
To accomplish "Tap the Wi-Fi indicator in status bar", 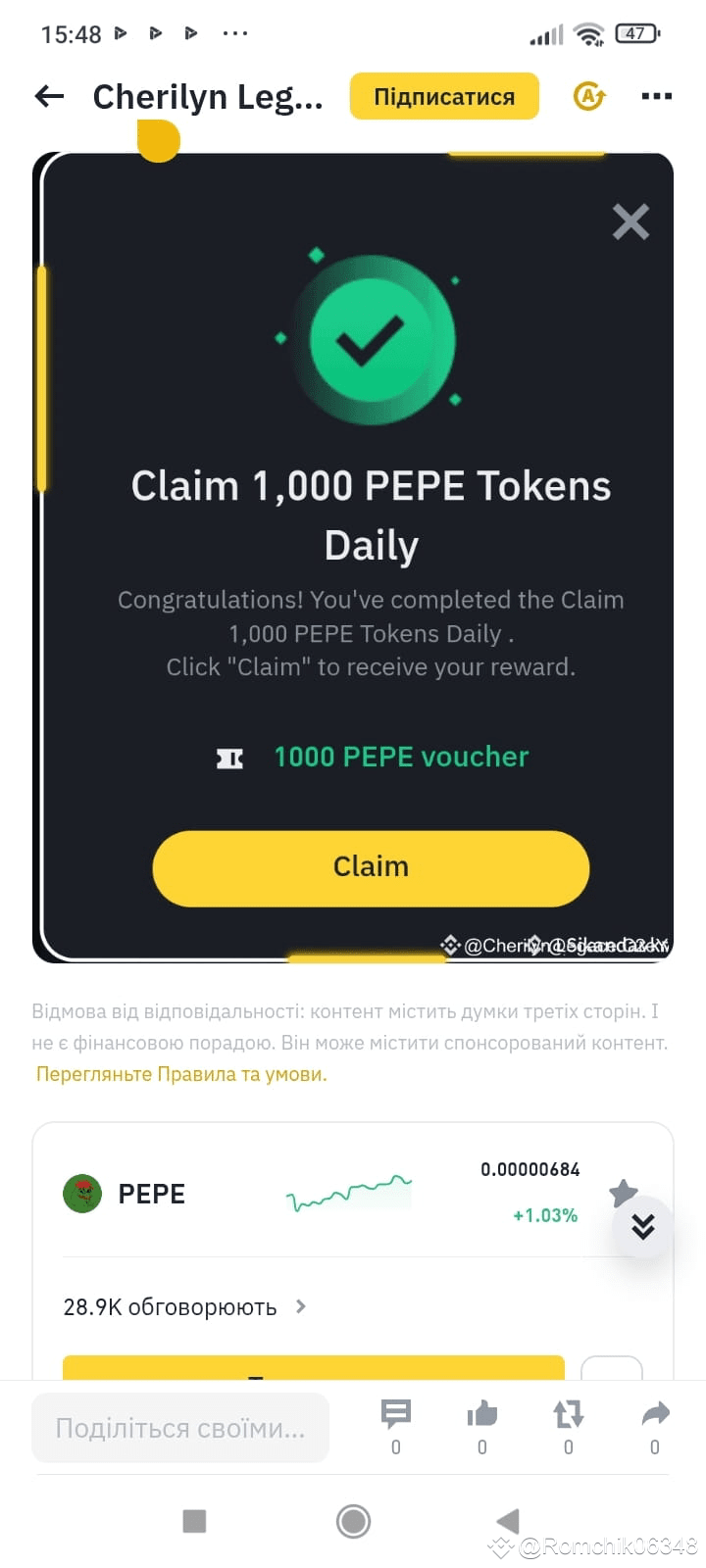I will [x=585, y=33].
